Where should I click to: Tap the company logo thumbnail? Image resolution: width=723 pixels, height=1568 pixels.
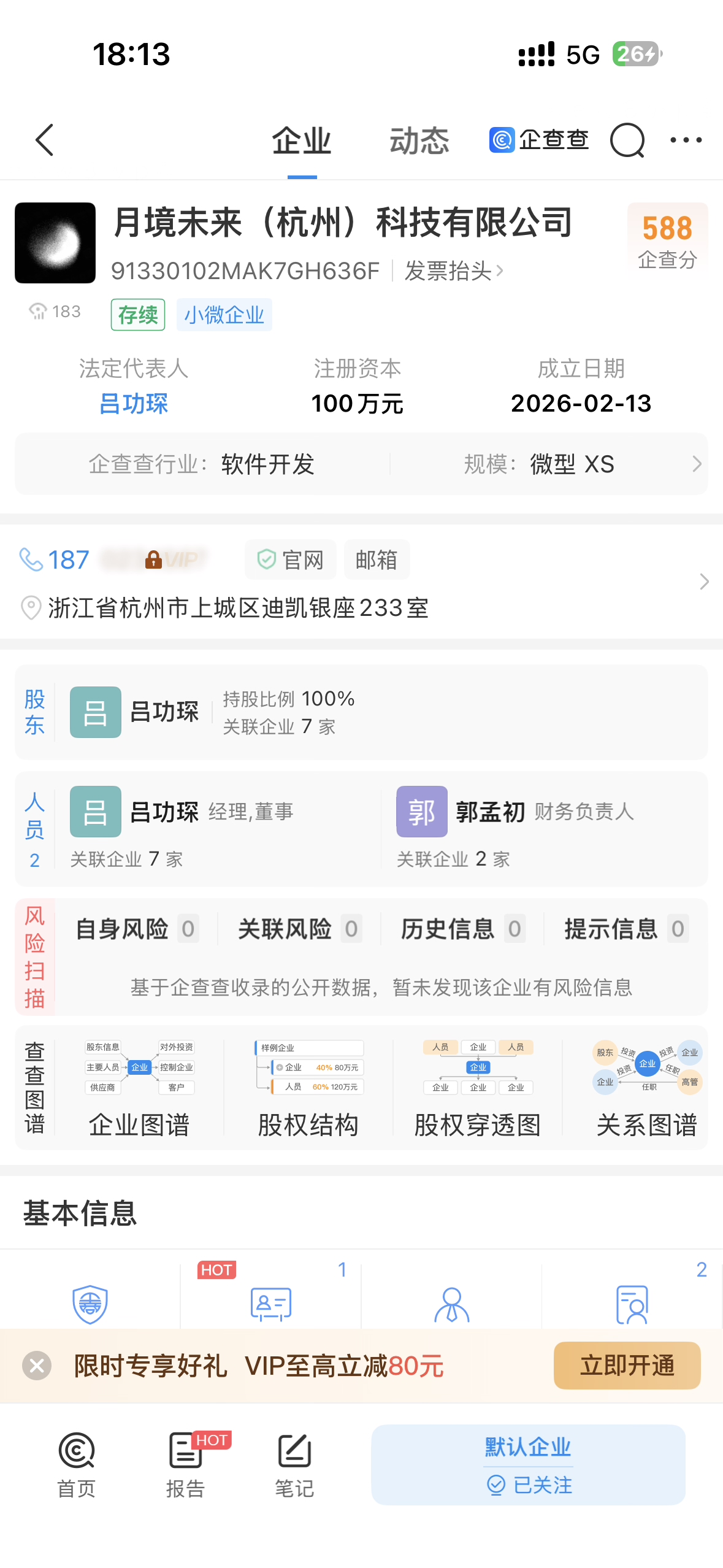[54, 242]
